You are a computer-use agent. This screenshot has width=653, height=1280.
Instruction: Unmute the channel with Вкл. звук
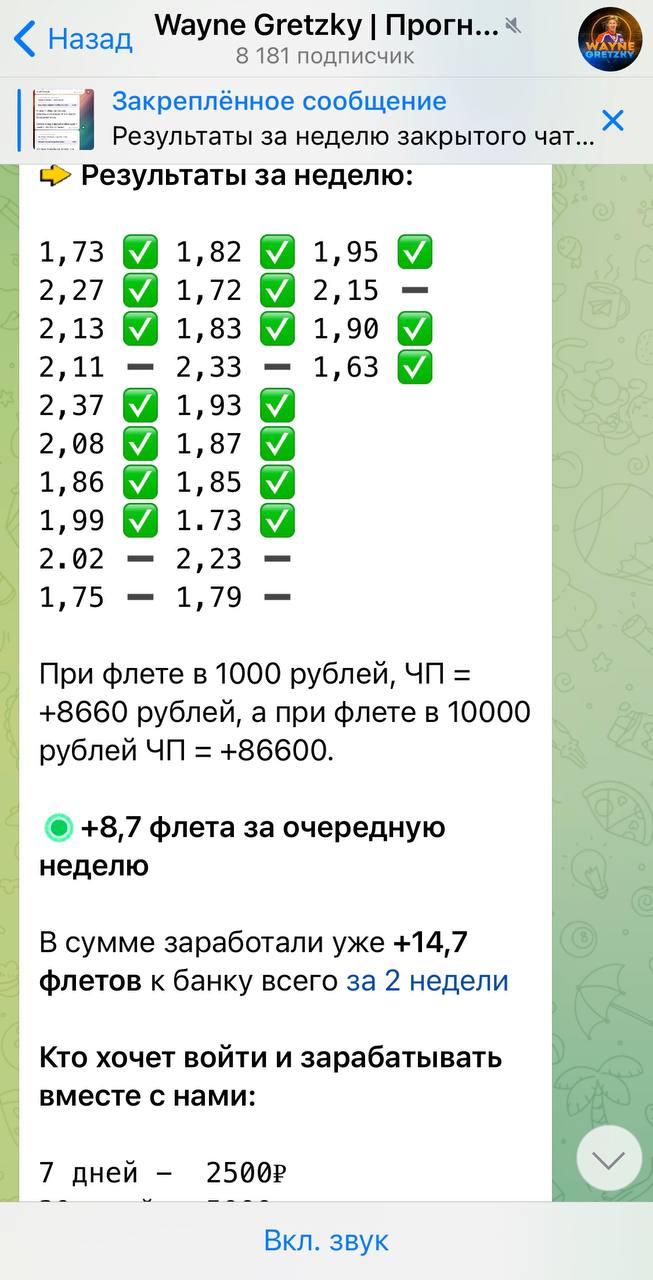click(326, 1241)
